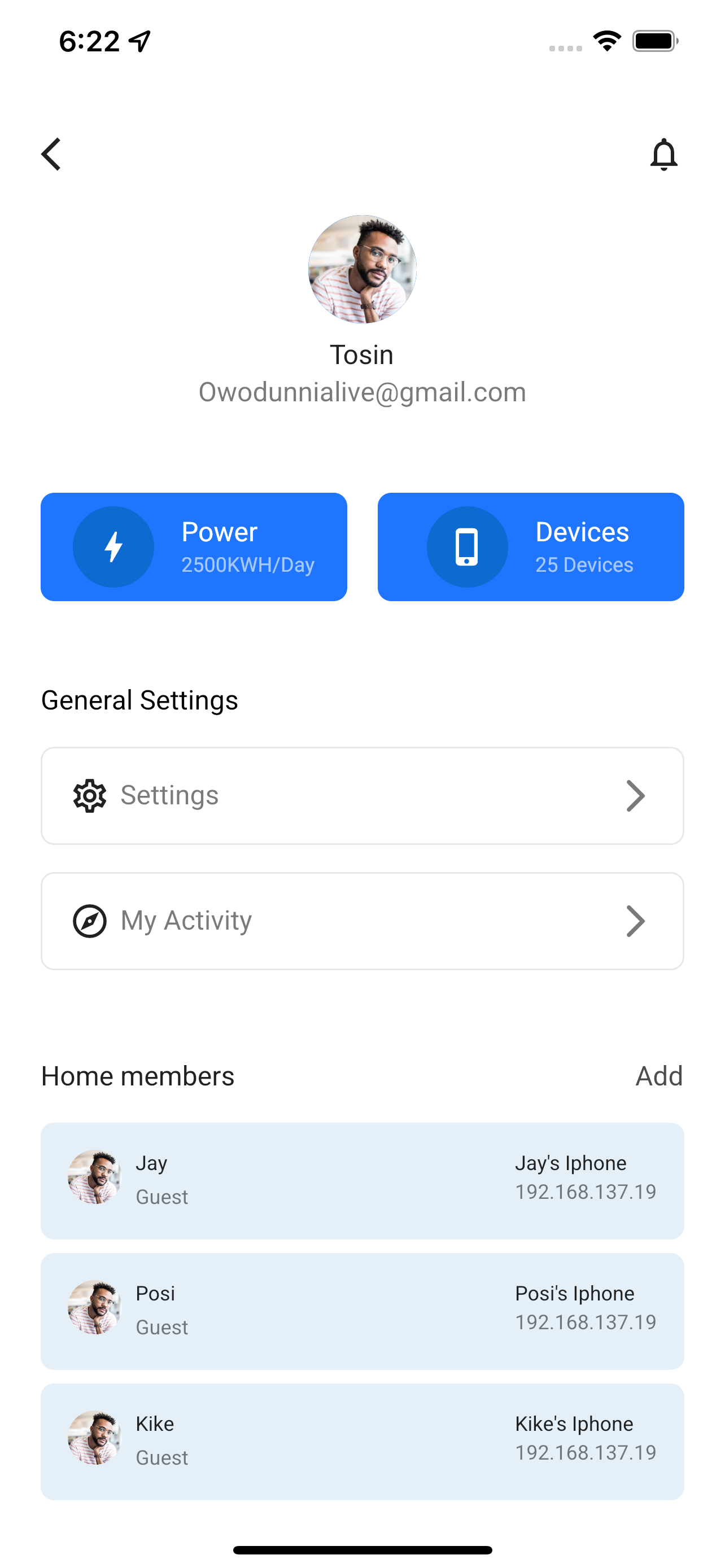Open Posi's home member entry
The height and width of the screenshot is (1568, 725).
tap(362, 1311)
